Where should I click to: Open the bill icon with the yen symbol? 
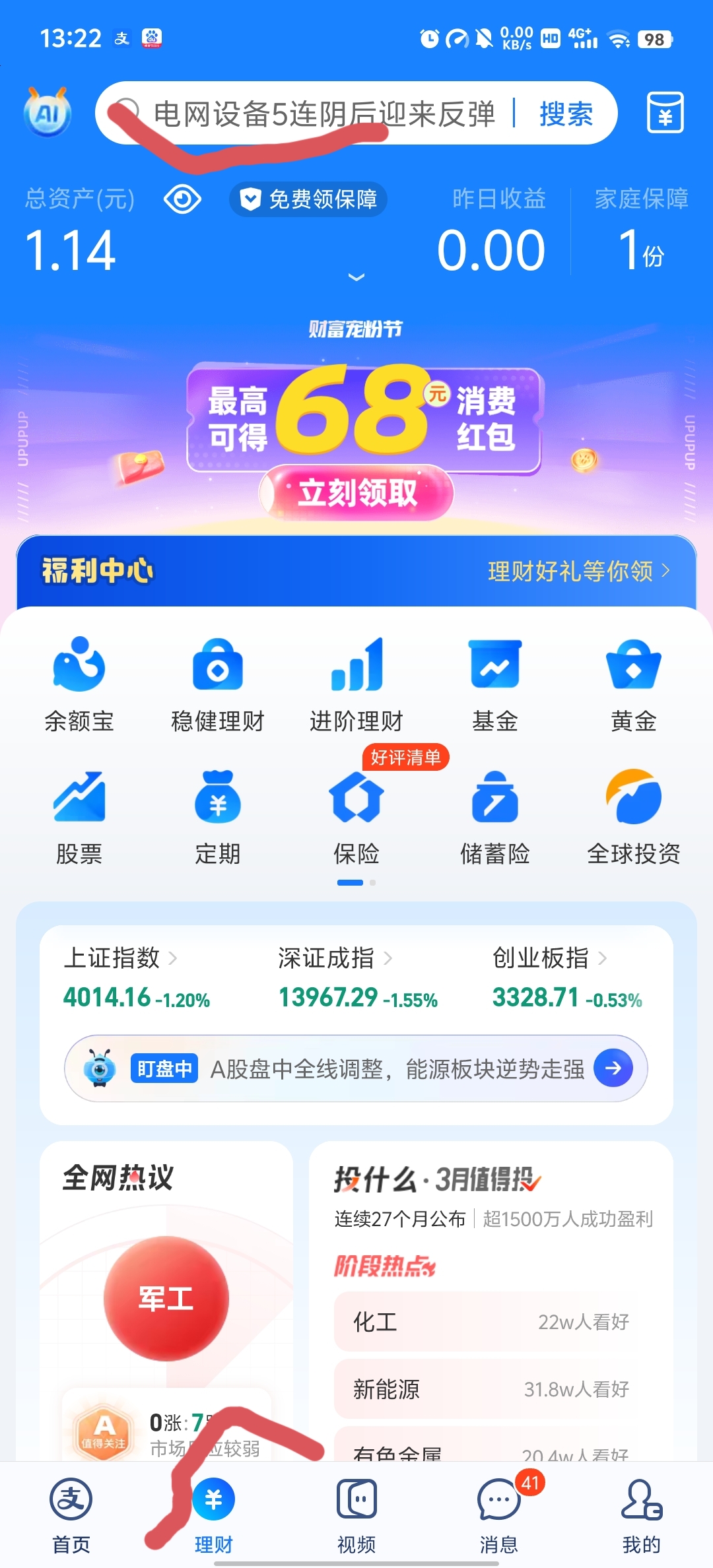(x=664, y=113)
